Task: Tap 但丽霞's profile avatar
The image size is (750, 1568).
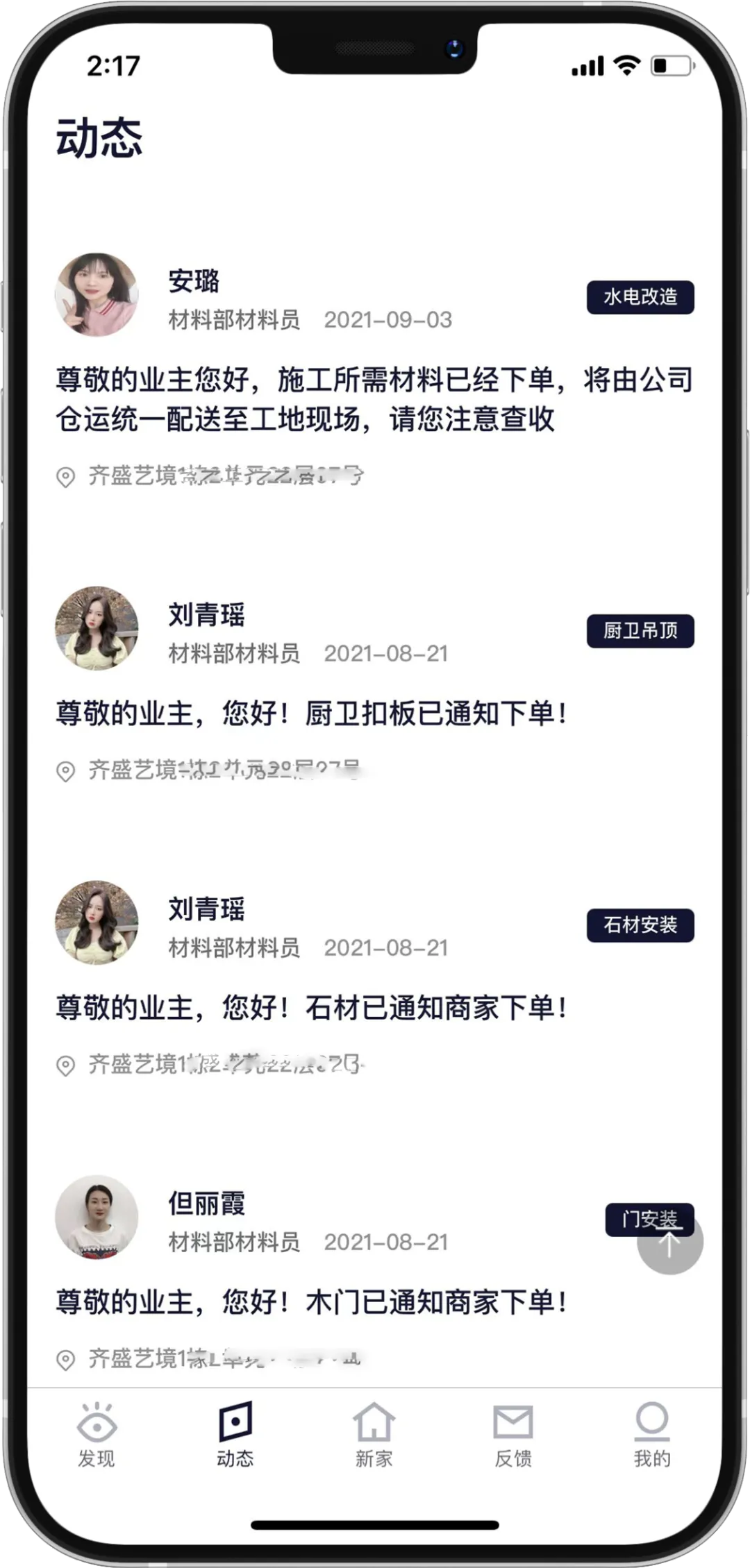Action: tap(97, 1217)
